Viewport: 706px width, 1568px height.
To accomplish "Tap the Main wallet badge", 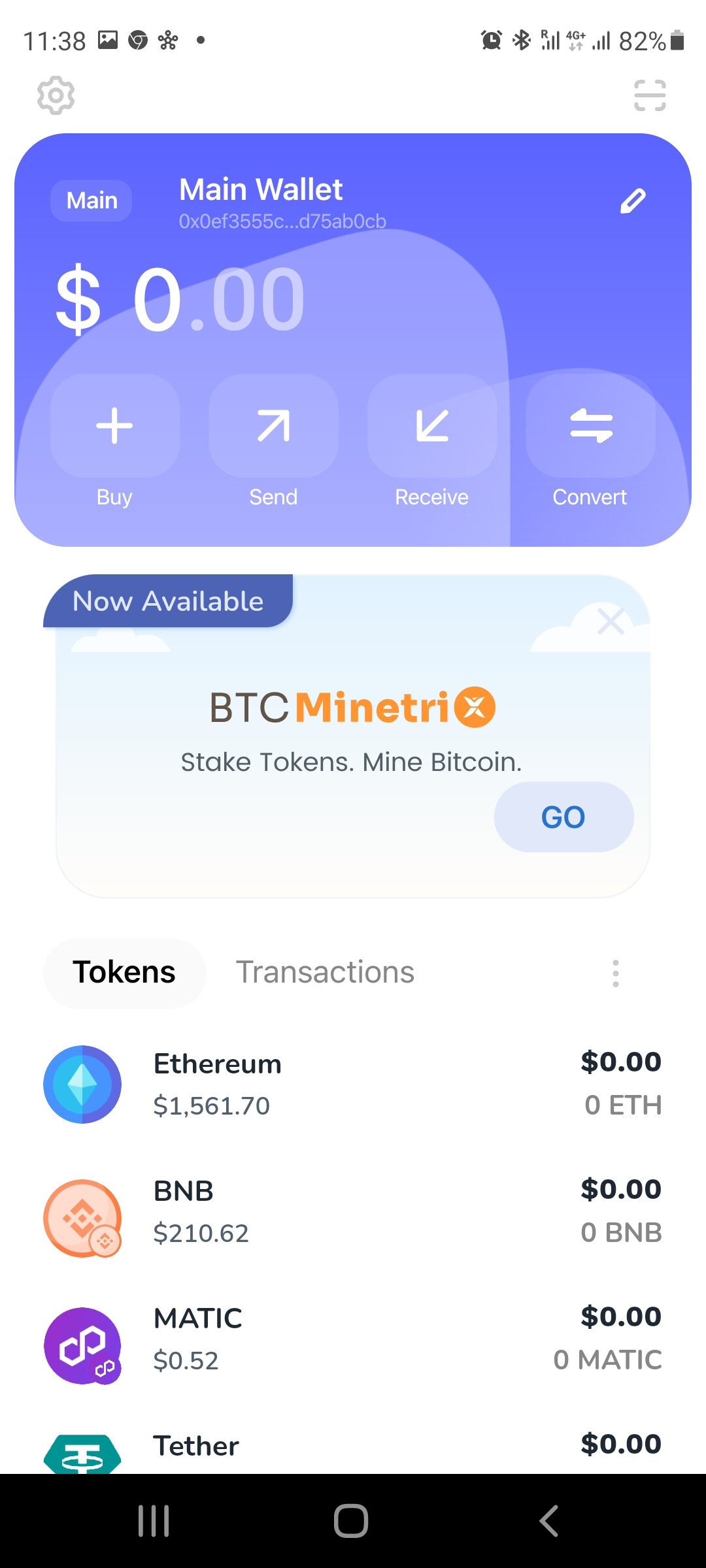I will pyautogui.click(x=92, y=201).
